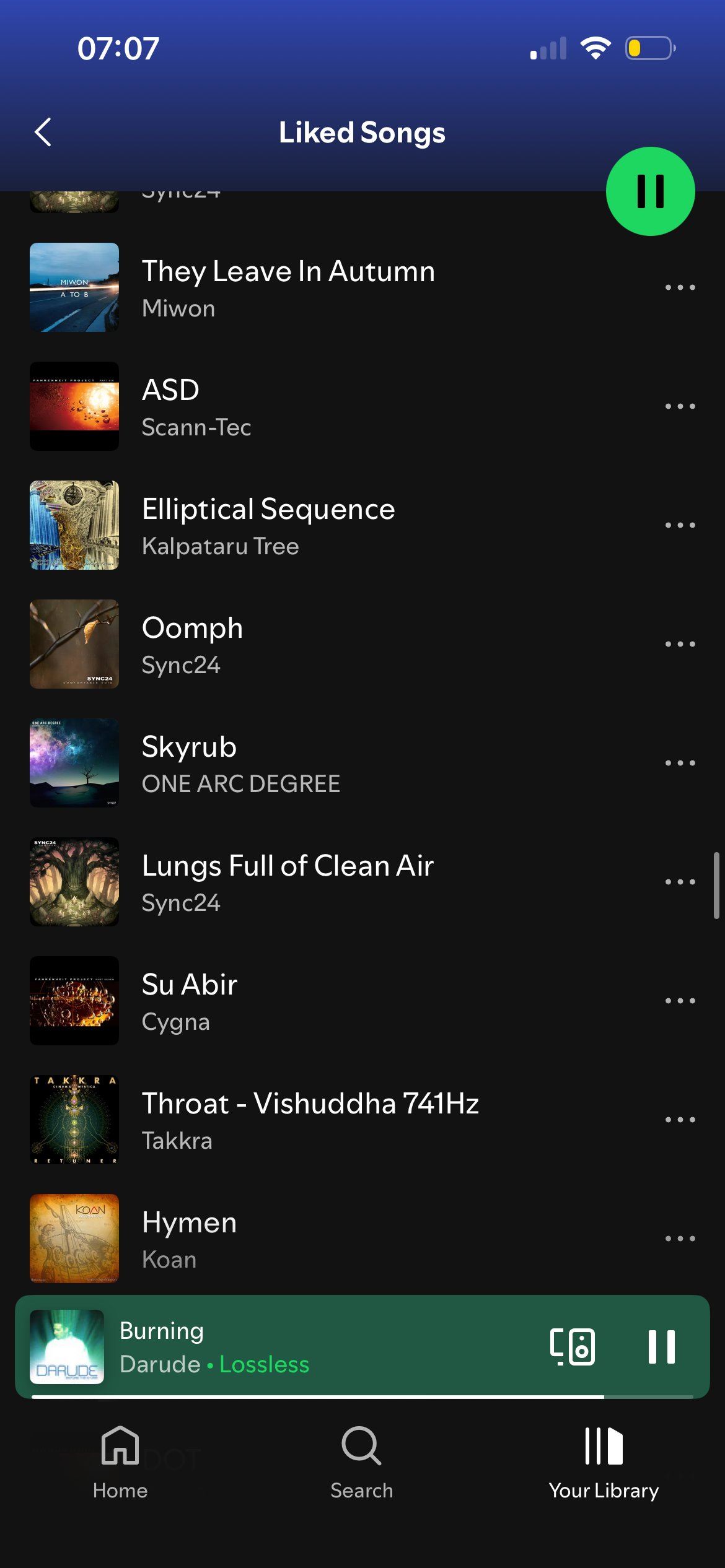Play They Leave In Autumn by Miwon
The width and height of the screenshot is (725, 1568).
[288, 287]
